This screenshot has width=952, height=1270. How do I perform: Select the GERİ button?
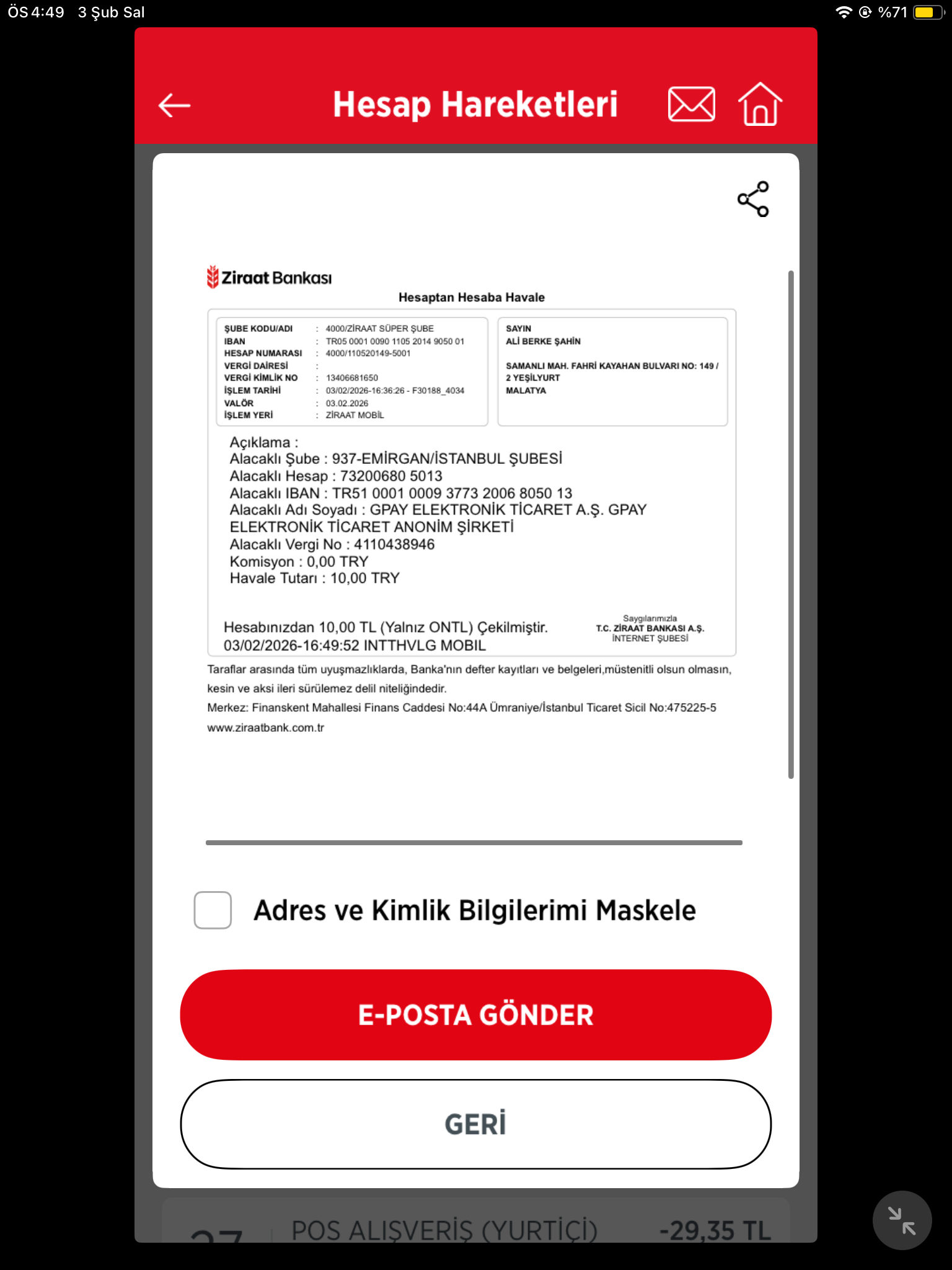click(x=475, y=1124)
